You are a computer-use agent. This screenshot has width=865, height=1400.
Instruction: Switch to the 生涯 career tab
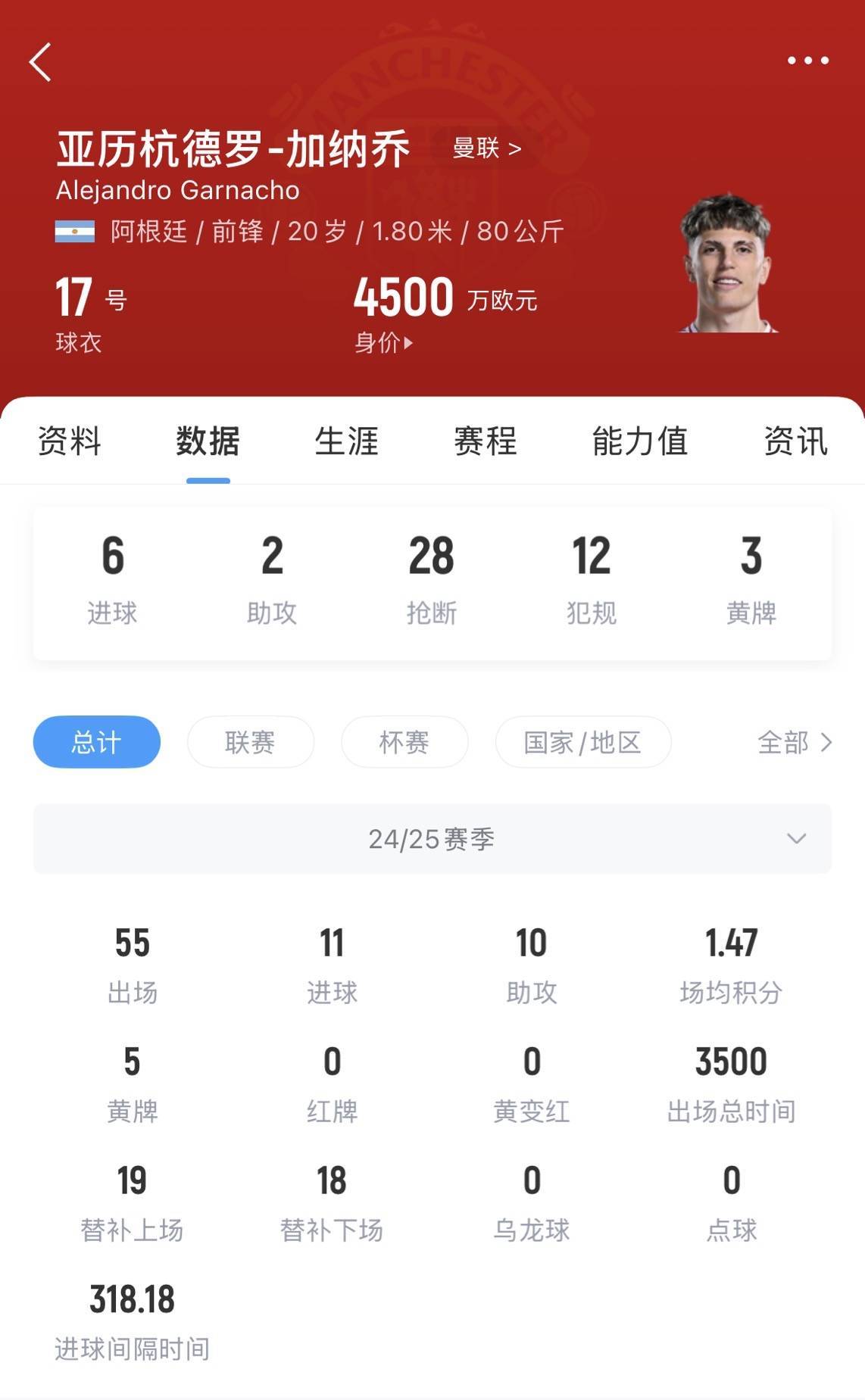(x=346, y=444)
